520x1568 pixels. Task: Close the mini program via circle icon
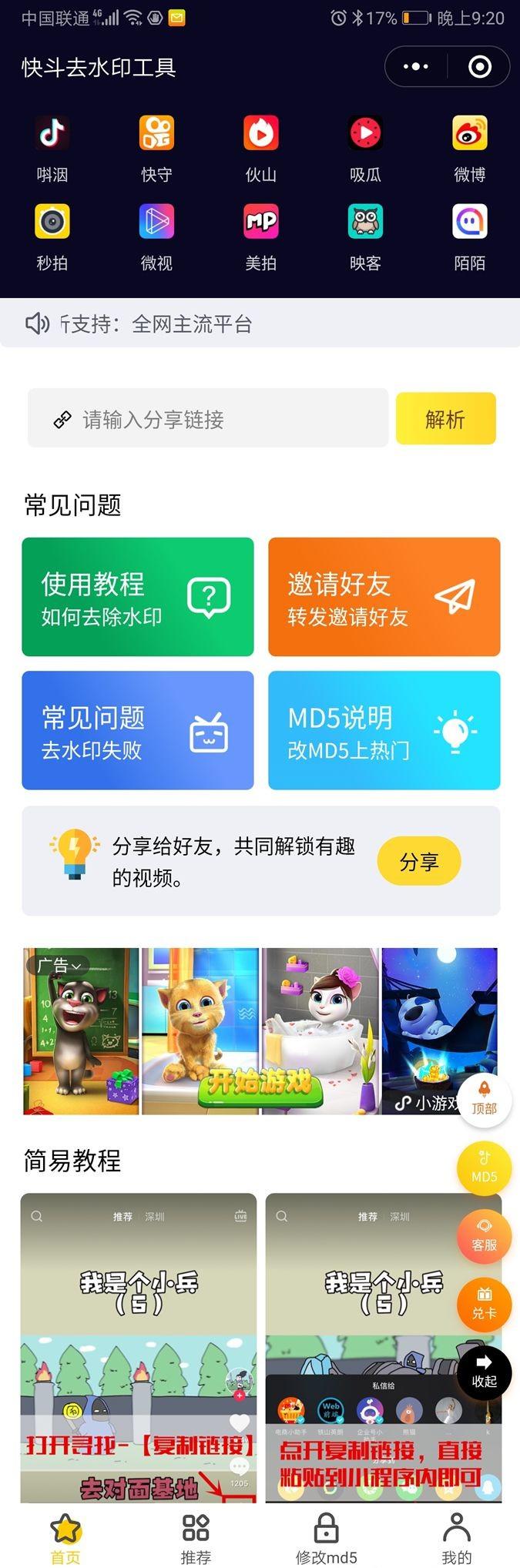479,67
